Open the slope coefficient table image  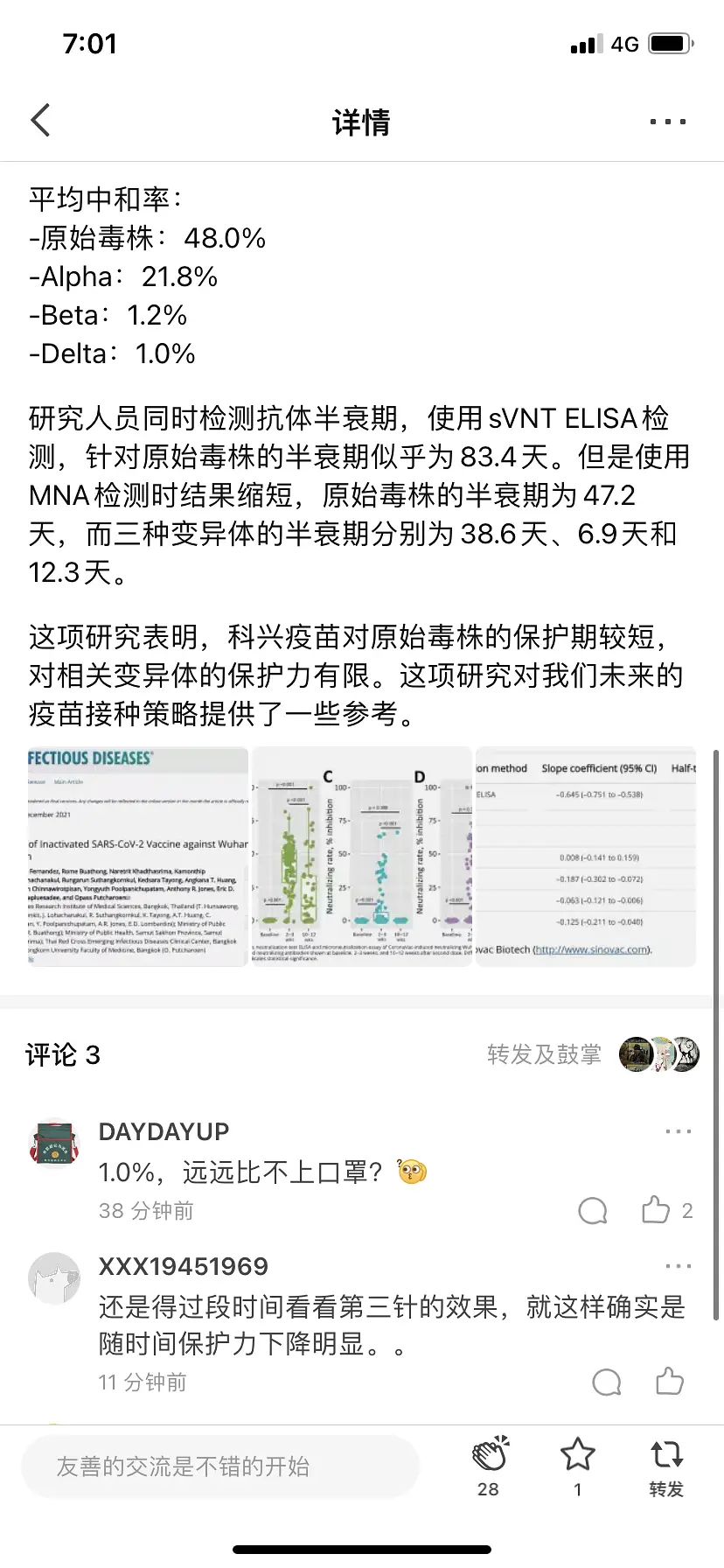pos(585,856)
